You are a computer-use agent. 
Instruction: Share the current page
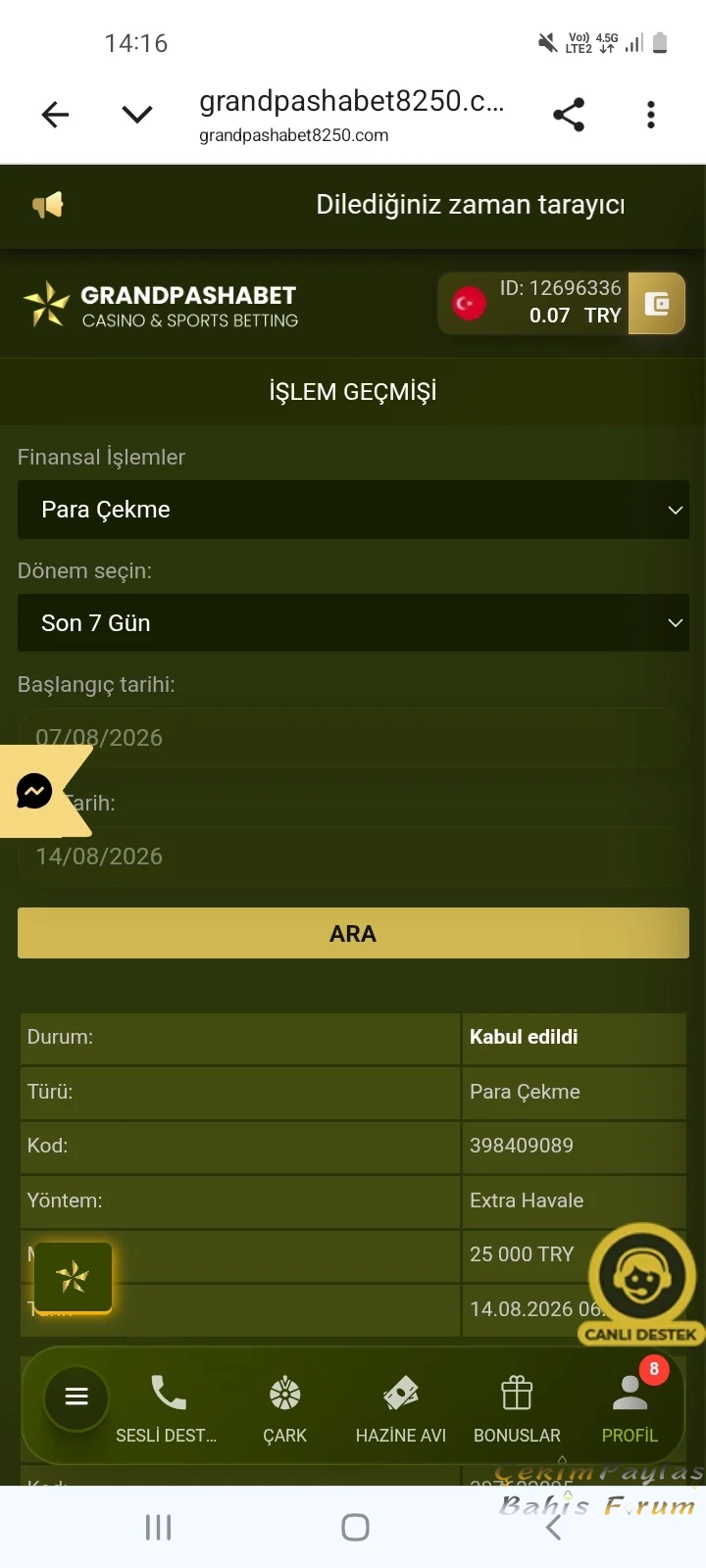click(x=569, y=115)
